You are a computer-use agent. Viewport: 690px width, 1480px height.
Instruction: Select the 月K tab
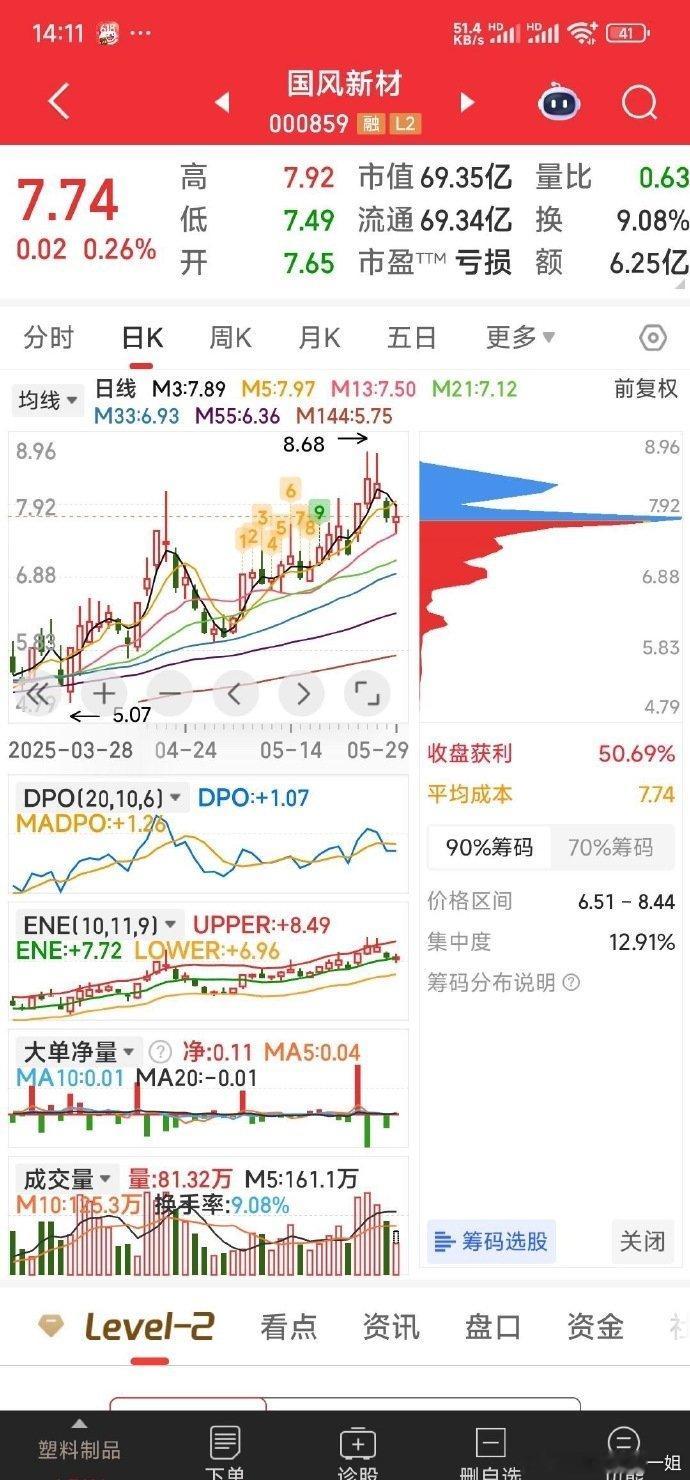tap(319, 338)
